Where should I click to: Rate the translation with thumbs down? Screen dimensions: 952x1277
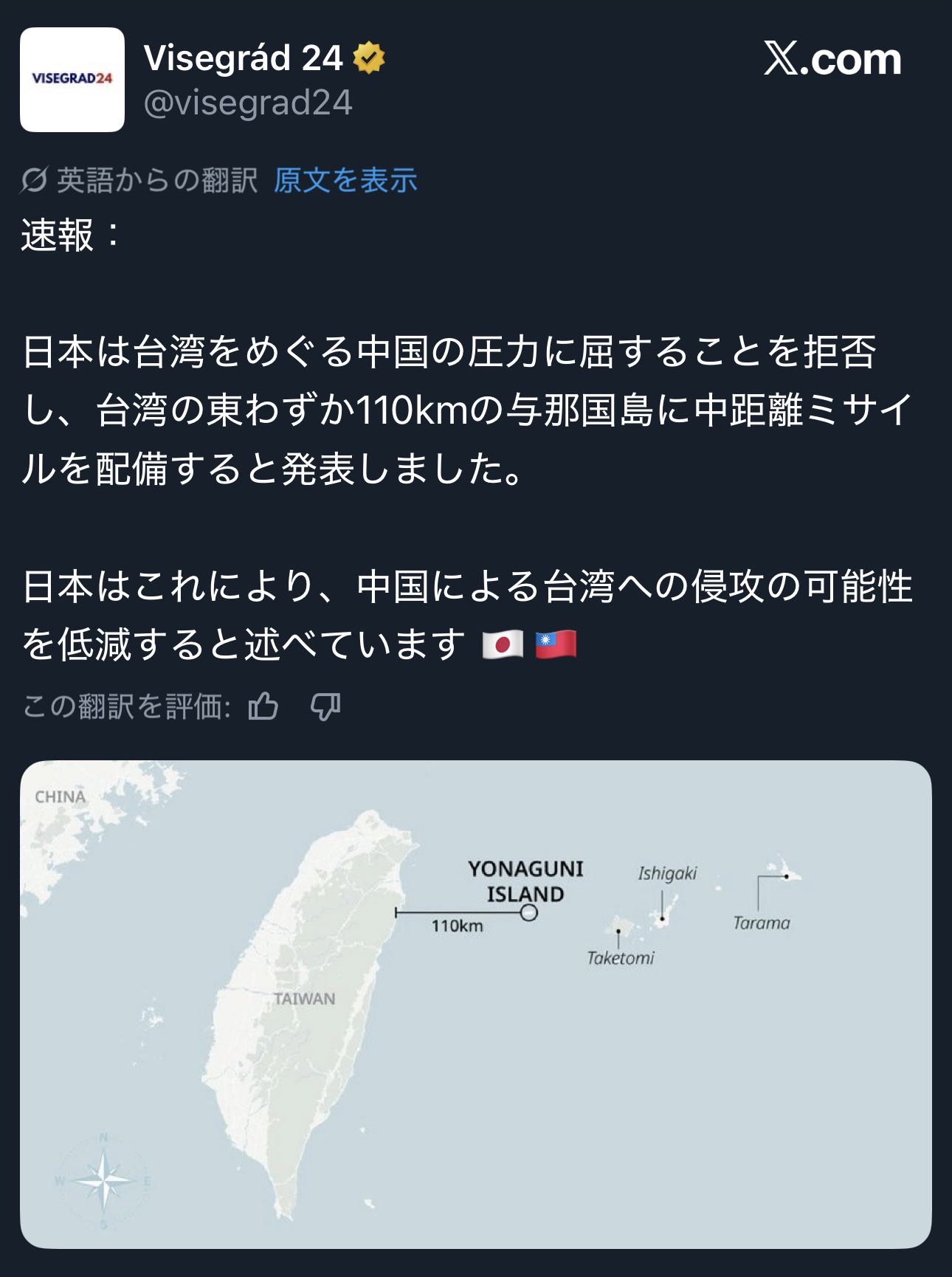[325, 706]
